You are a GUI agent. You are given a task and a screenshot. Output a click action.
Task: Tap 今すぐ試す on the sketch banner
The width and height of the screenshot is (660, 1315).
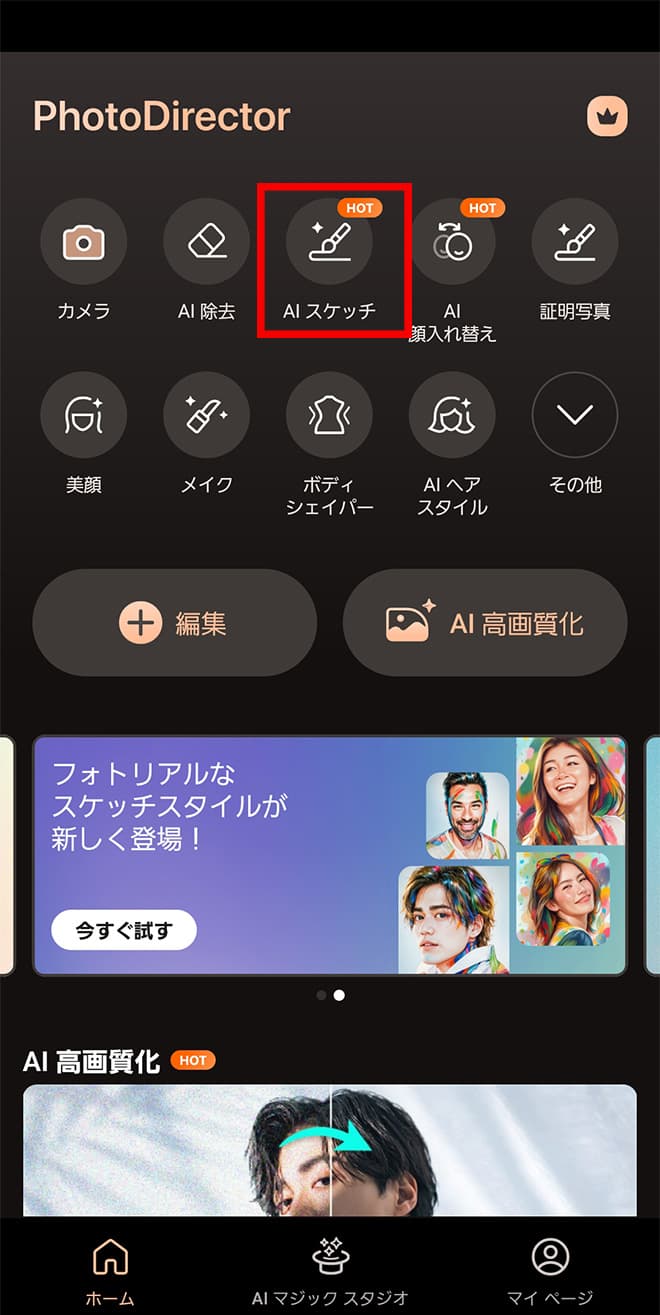[124, 930]
